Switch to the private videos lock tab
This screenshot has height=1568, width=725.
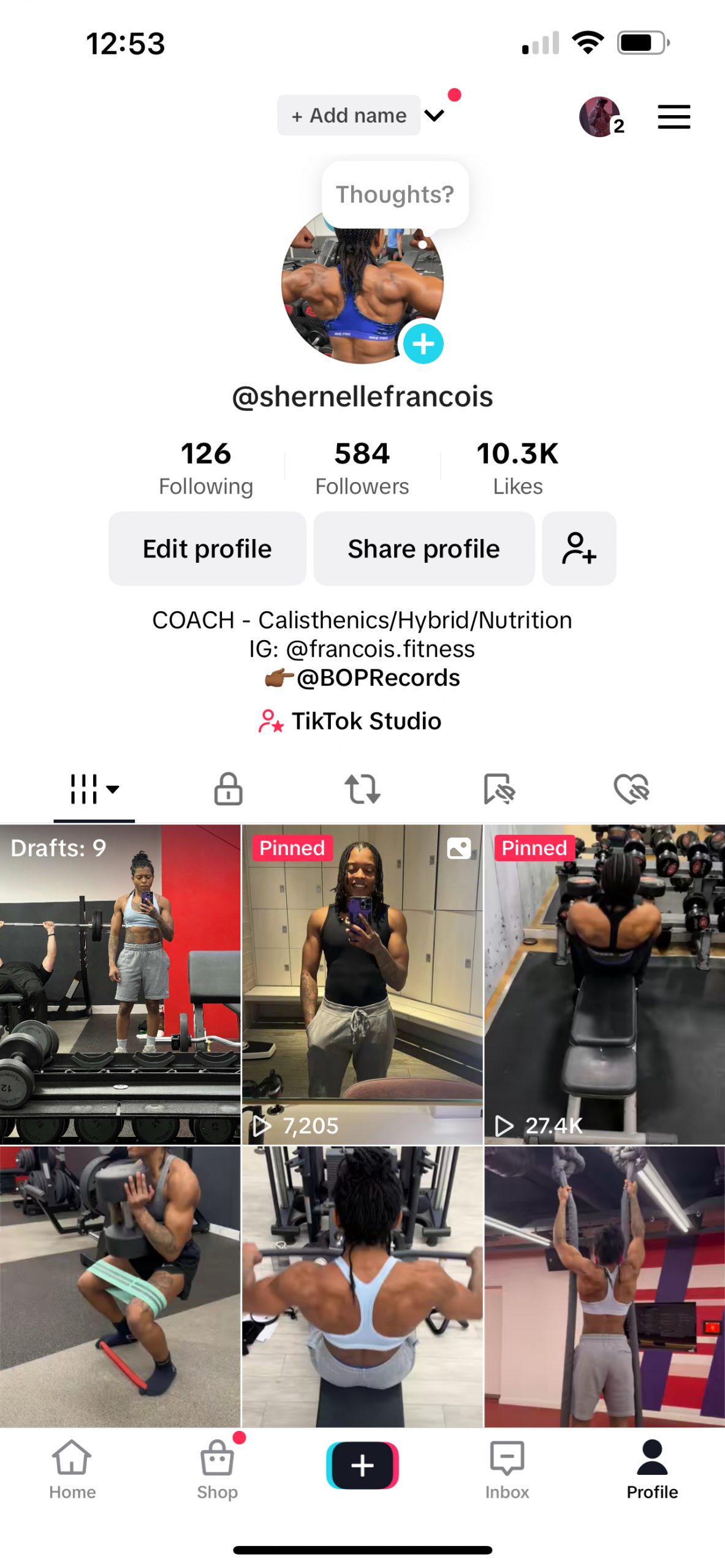tap(228, 789)
